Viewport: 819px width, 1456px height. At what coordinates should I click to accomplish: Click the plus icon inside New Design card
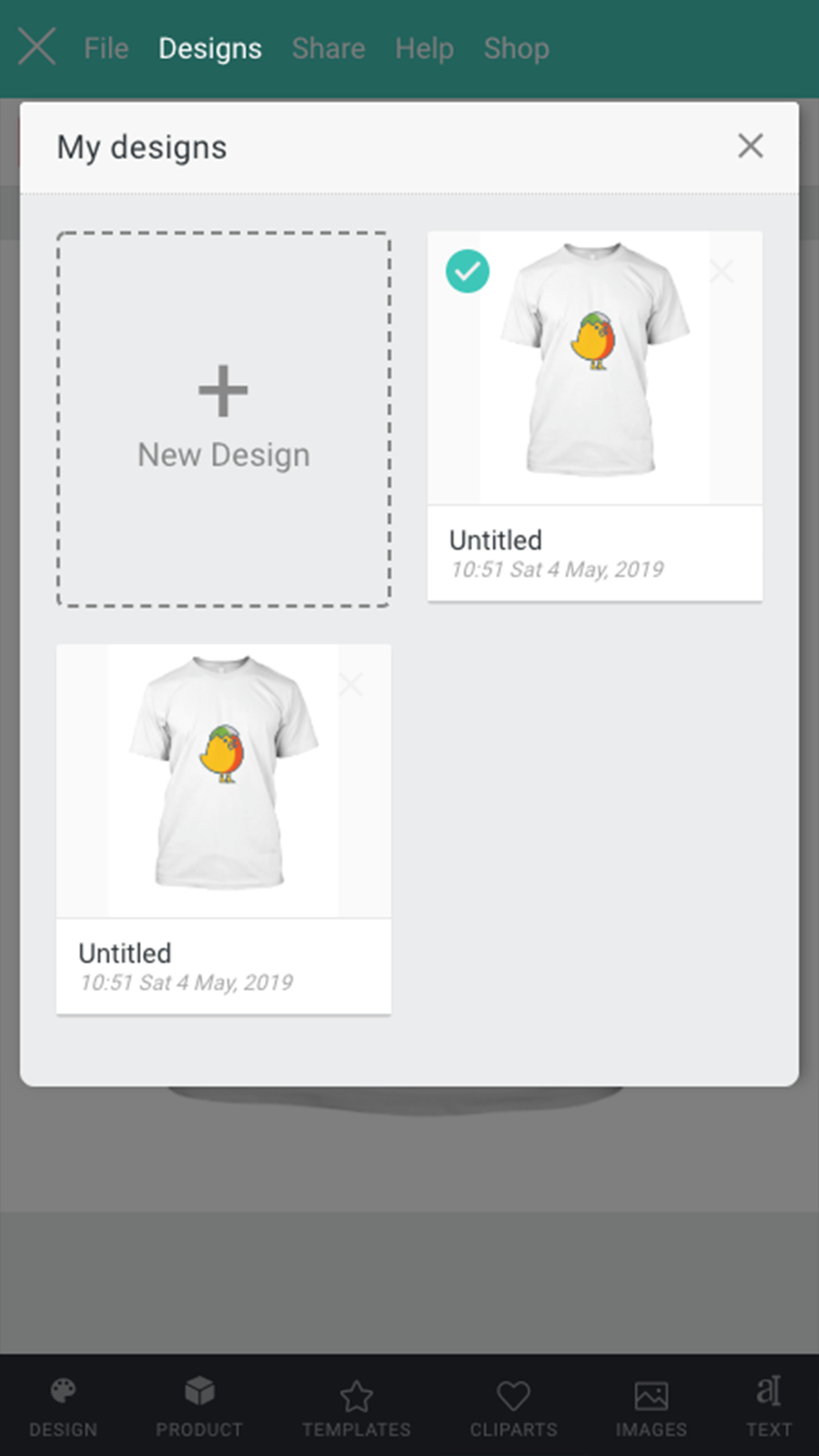tap(223, 389)
